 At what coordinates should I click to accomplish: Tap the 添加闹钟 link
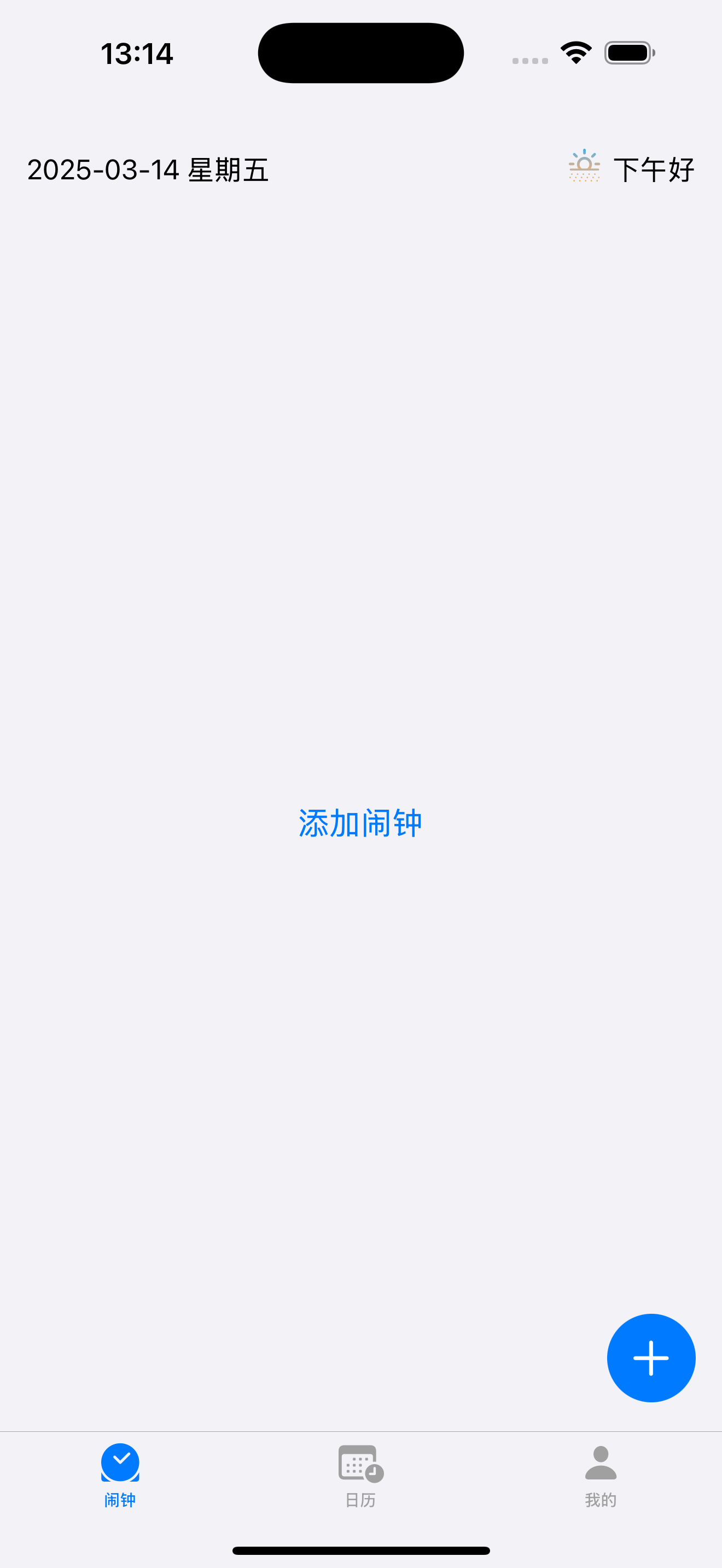pos(360,823)
